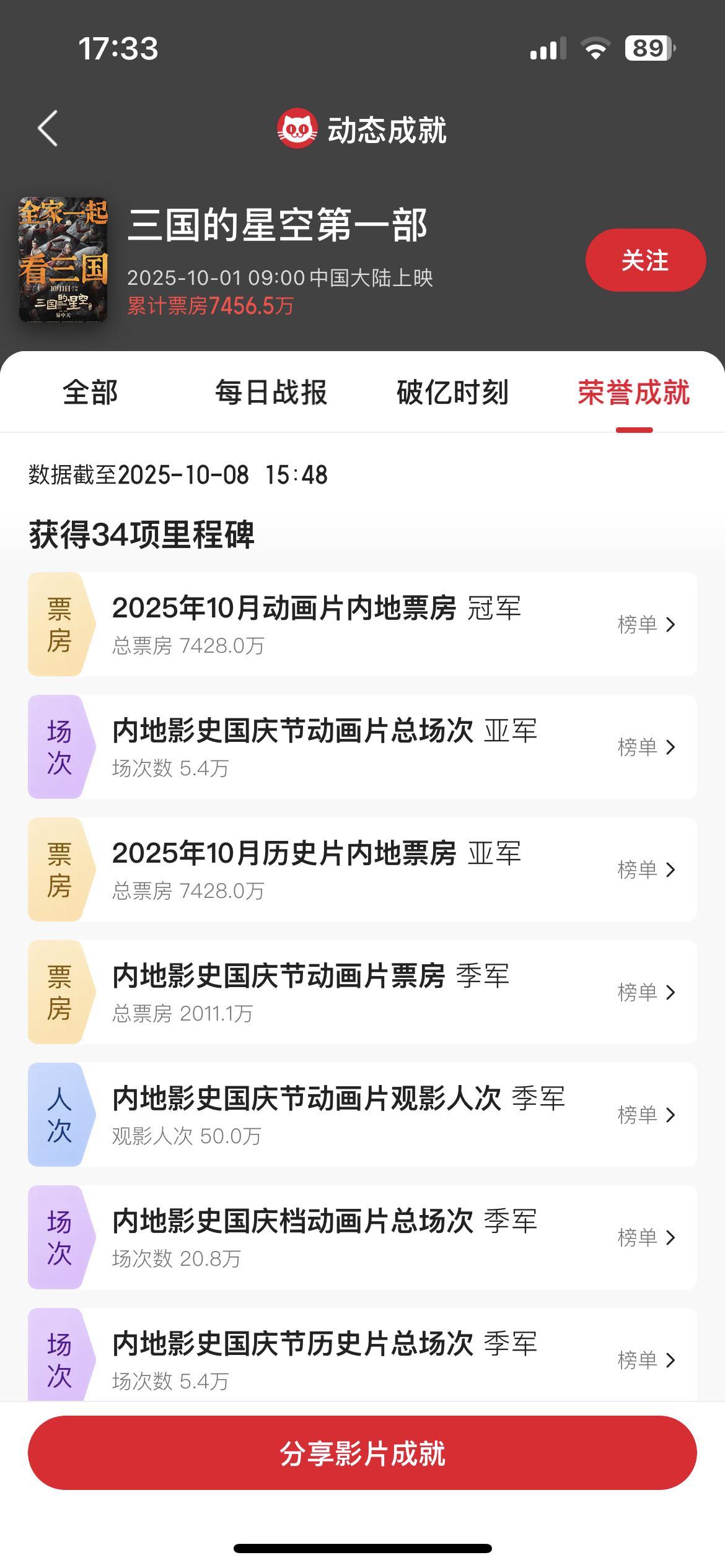This screenshot has width=725, height=1568.
Task: Open 榜单 for 内地影史国庆节动画片票房
Action: point(646,992)
